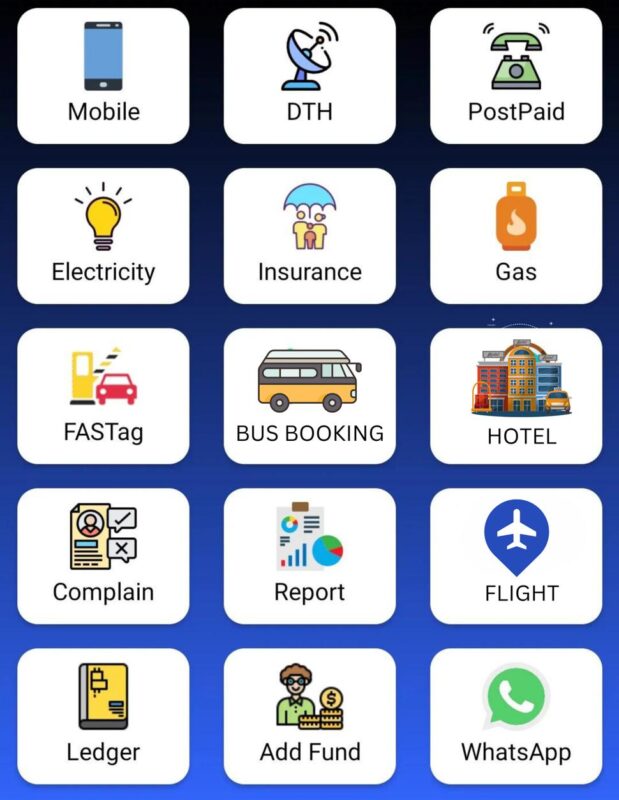This screenshot has width=619, height=800.
Task: Pay an Electricity bill
Action: pyautogui.click(x=103, y=236)
